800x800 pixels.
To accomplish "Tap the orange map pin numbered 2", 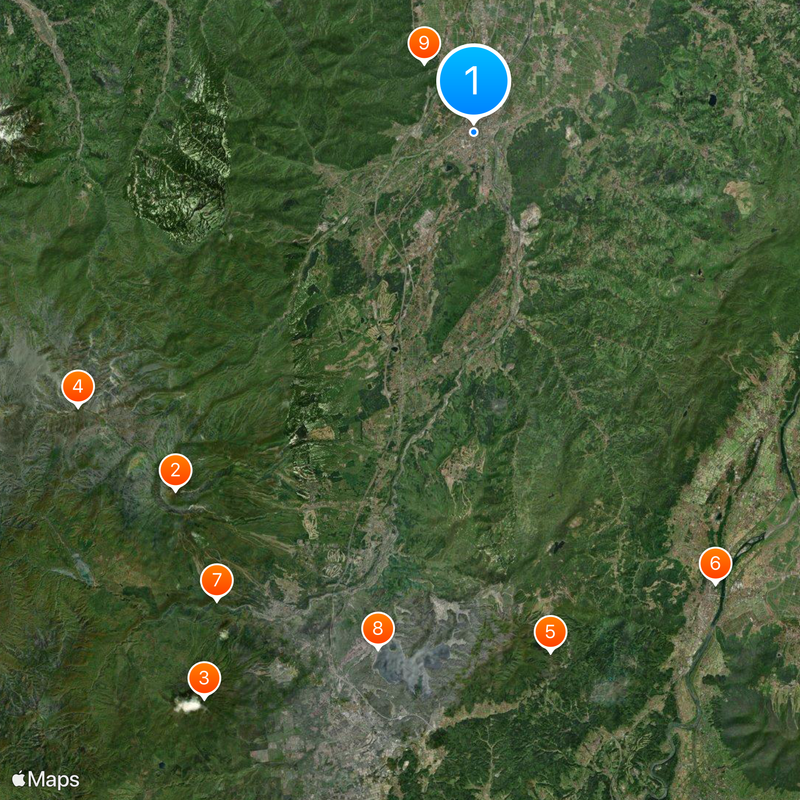I will click(x=175, y=469).
